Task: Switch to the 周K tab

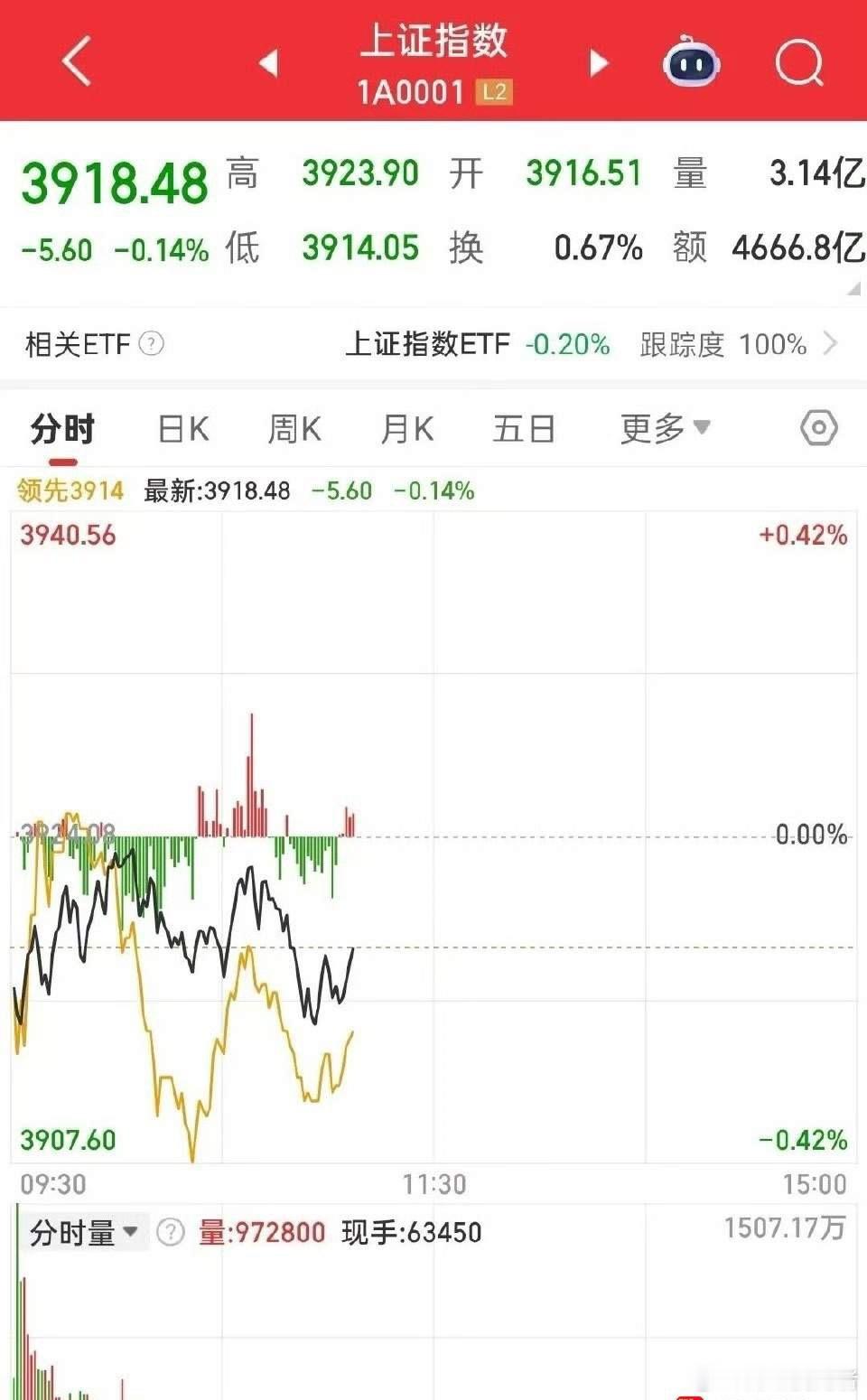Action: click(294, 427)
